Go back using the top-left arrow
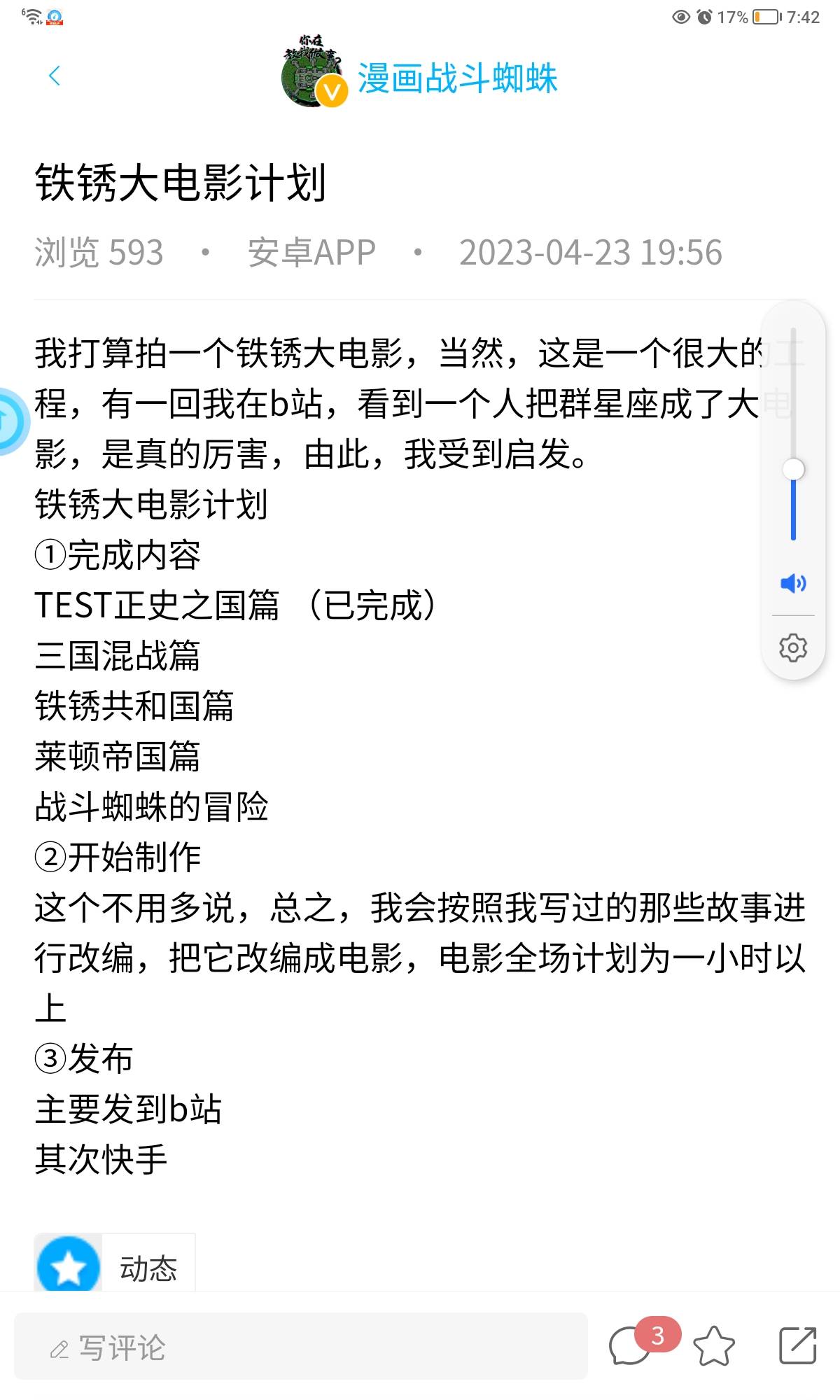The image size is (840, 1400). 55,76
